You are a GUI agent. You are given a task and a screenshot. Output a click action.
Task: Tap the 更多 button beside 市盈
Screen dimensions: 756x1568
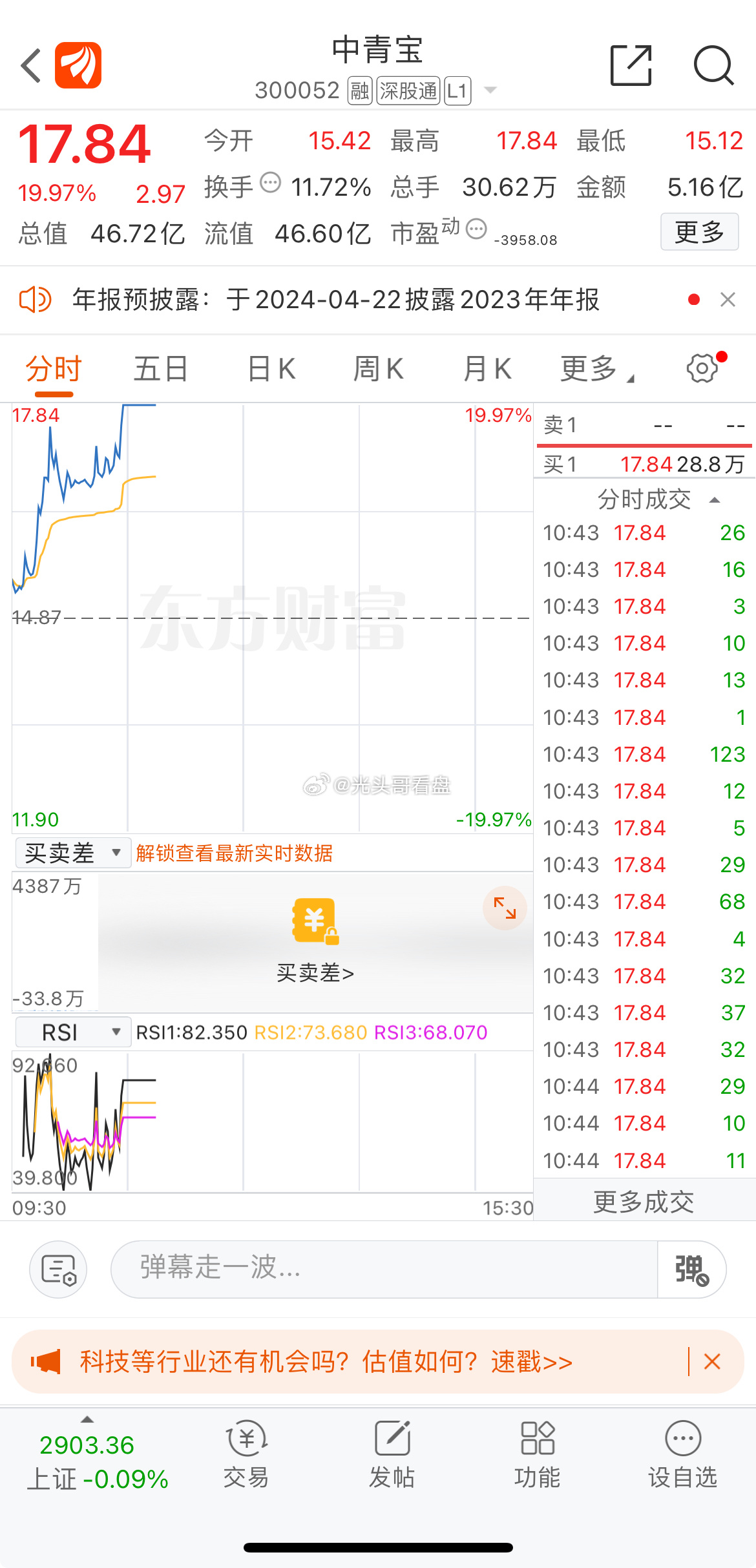click(x=699, y=232)
